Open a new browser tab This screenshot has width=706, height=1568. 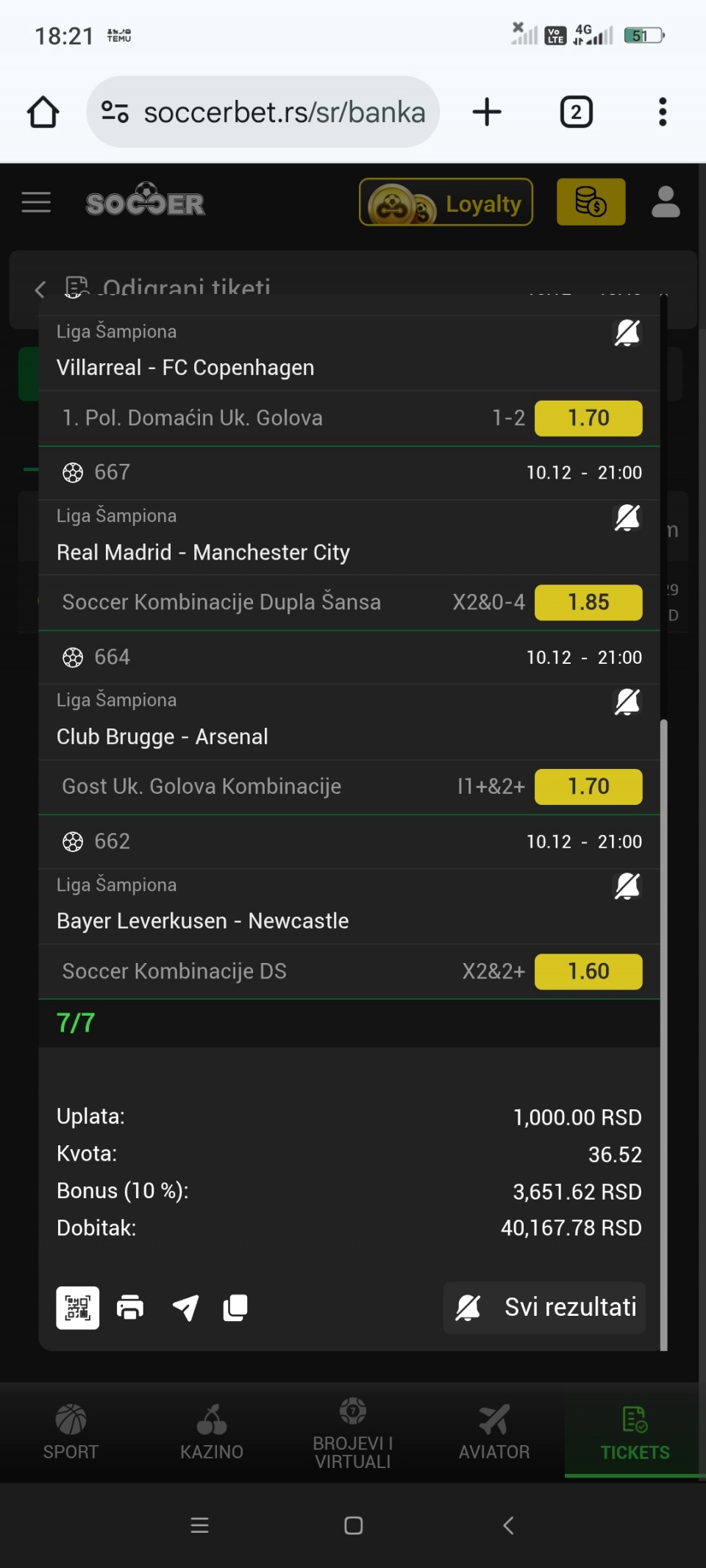[487, 112]
